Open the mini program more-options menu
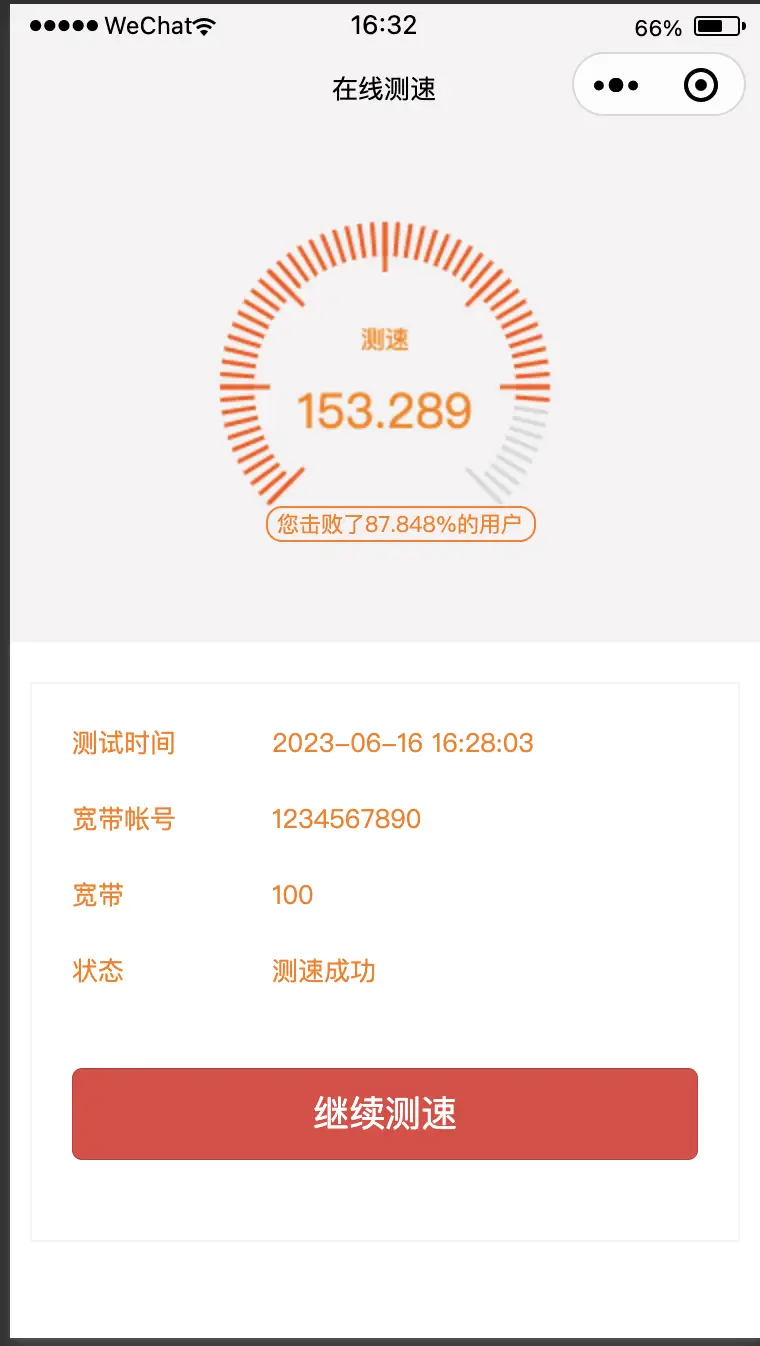This screenshot has height=1346, width=760. point(616,86)
